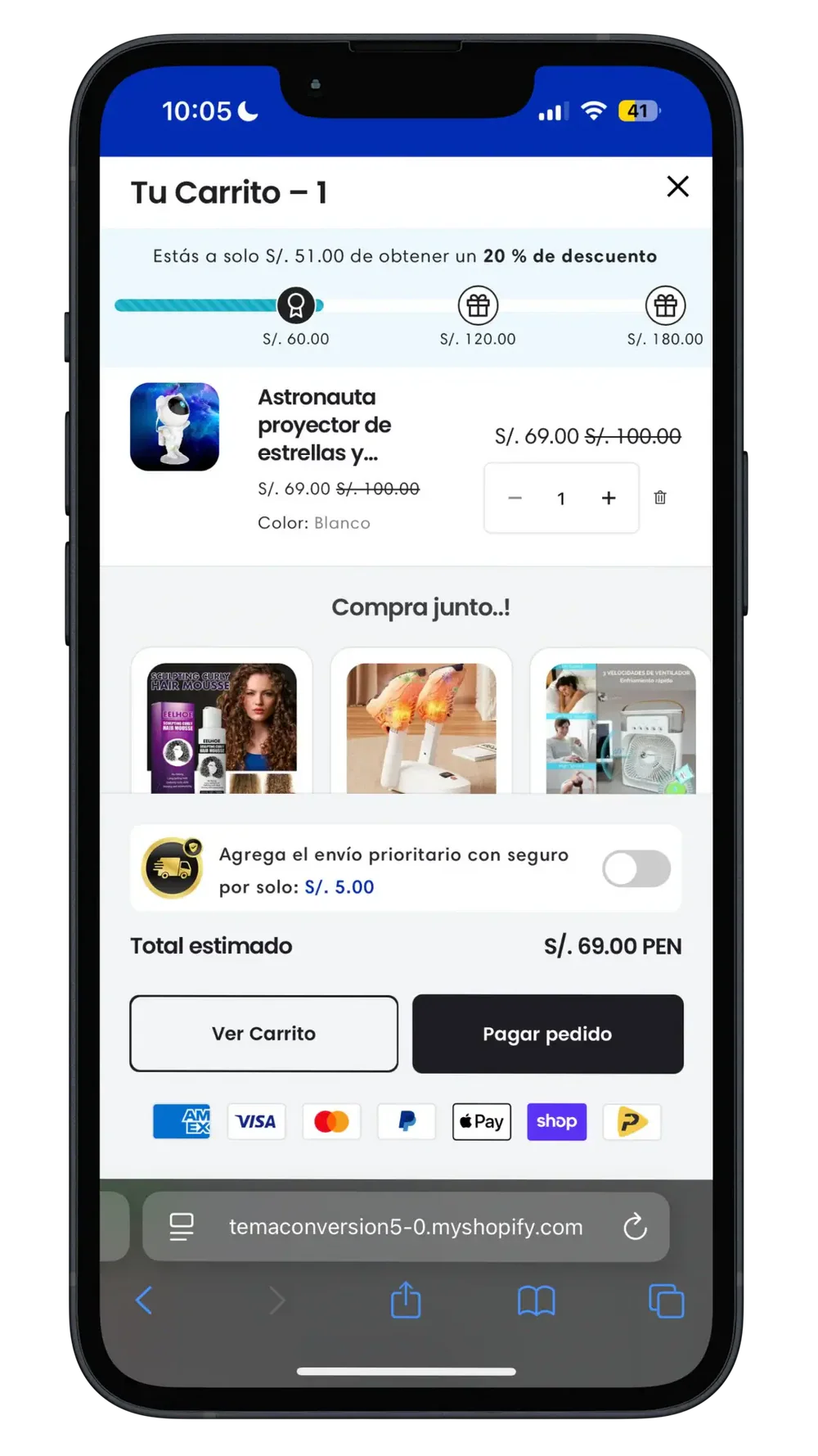
Task: Close the Tu Carrito panel
Action: [677, 187]
